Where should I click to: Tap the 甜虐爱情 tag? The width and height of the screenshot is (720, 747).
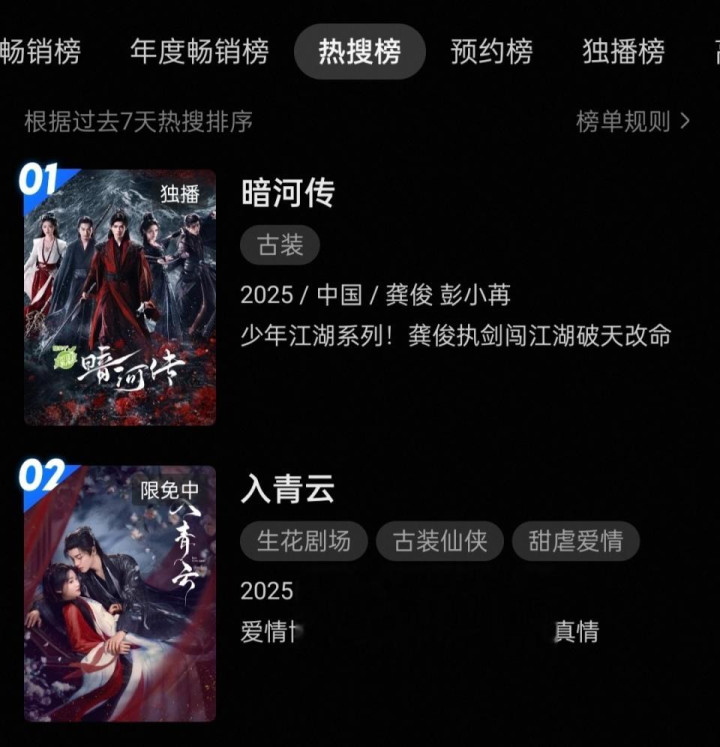click(x=576, y=541)
